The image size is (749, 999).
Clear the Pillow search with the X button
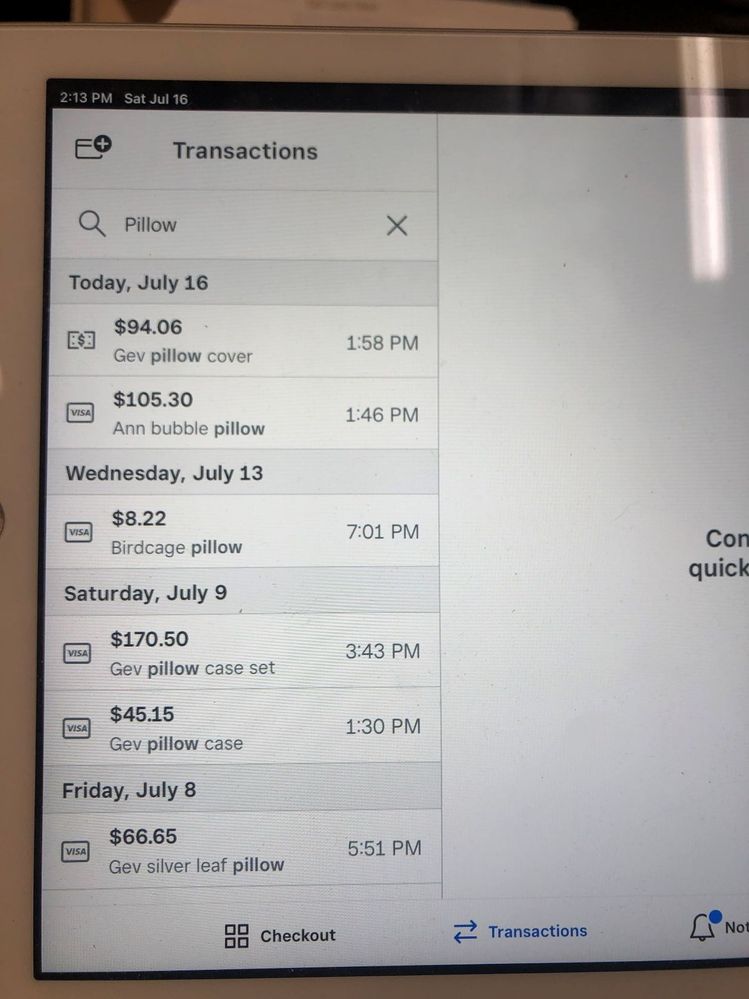coord(396,226)
